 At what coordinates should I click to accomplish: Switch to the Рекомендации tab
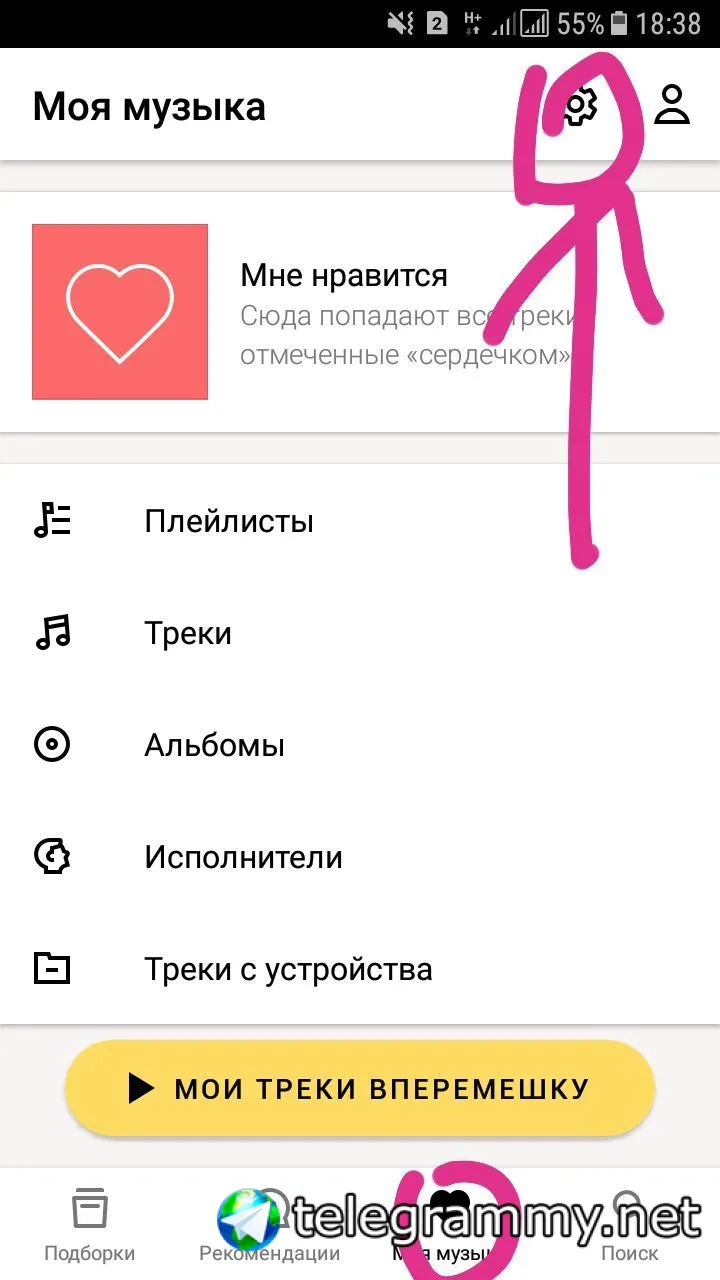[x=270, y=1225]
